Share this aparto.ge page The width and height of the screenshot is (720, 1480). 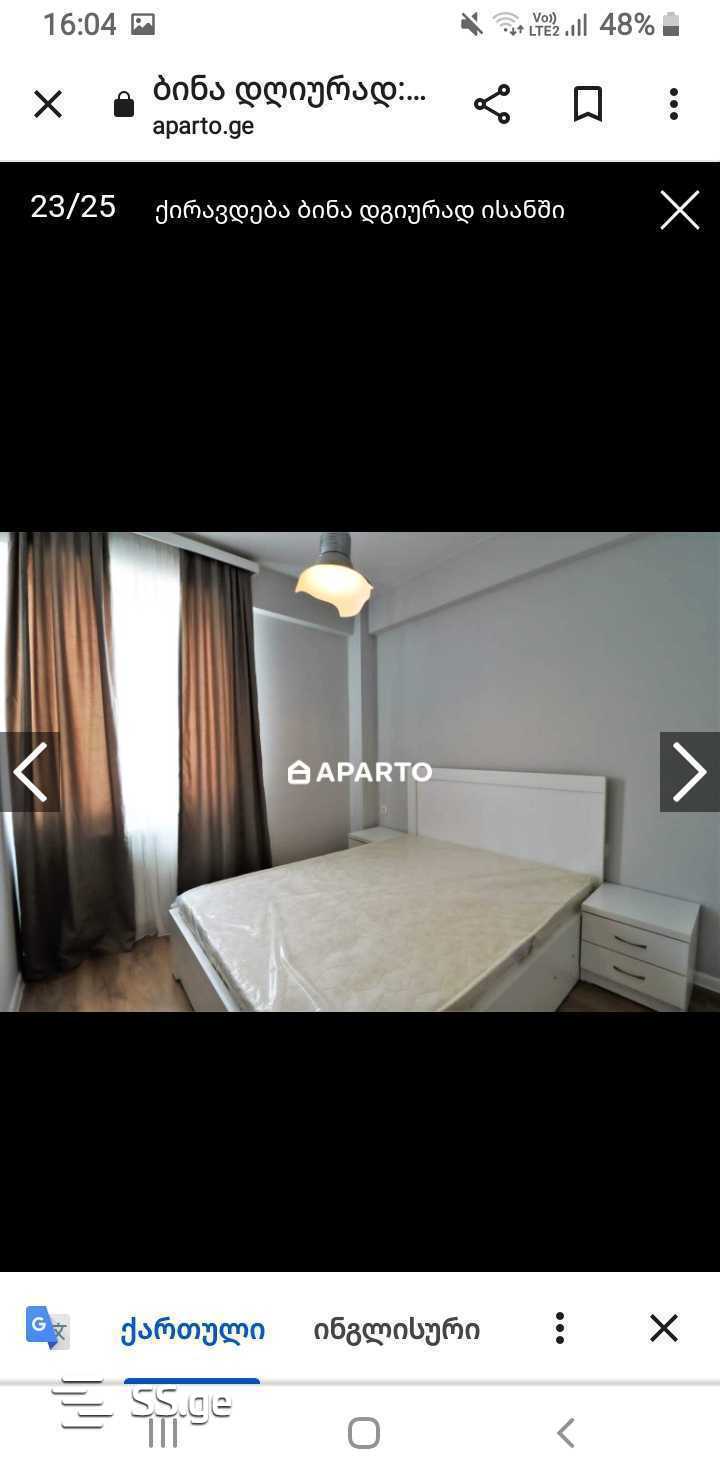click(x=491, y=104)
